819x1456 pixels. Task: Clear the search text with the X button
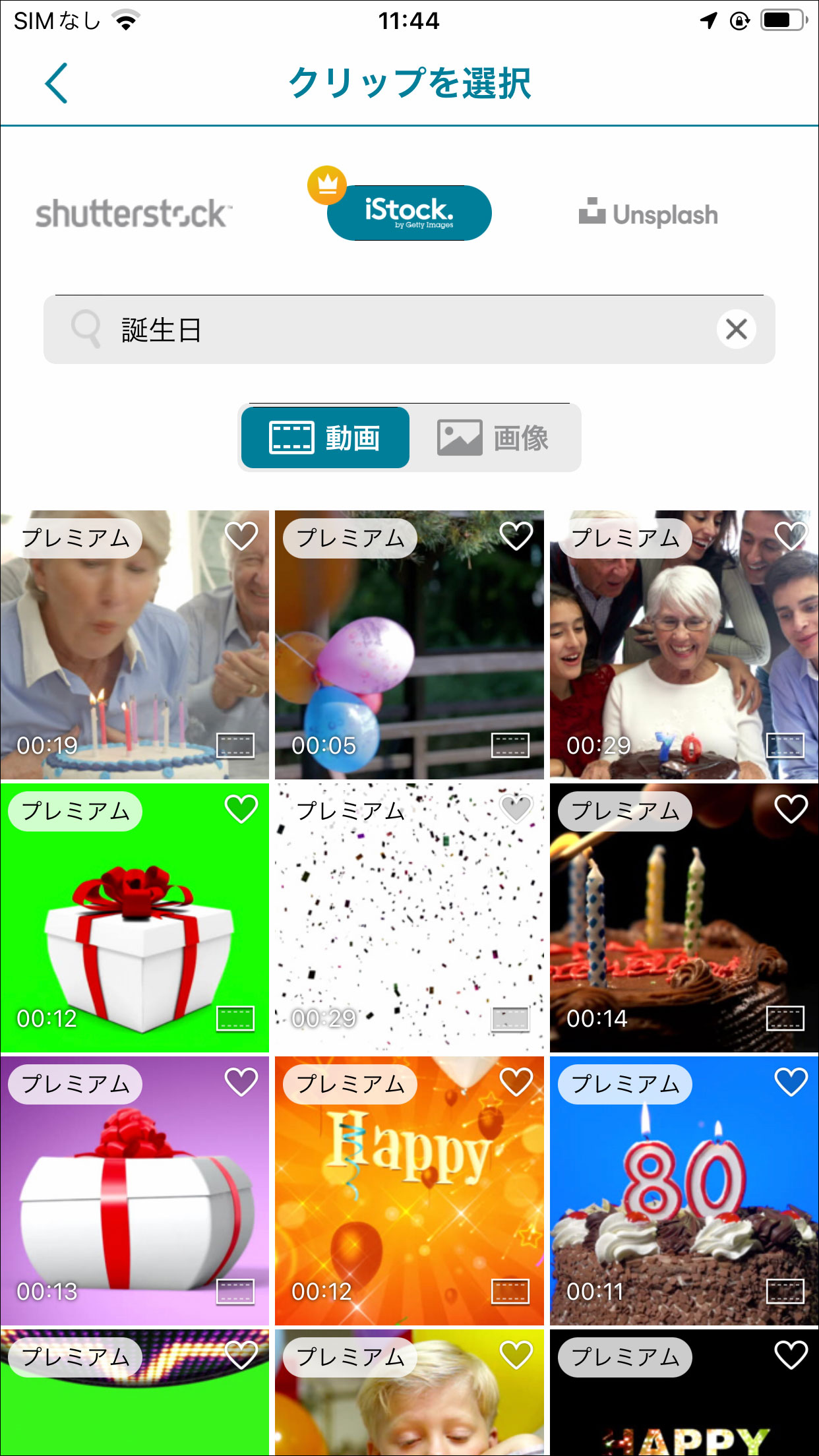pyautogui.click(x=736, y=329)
